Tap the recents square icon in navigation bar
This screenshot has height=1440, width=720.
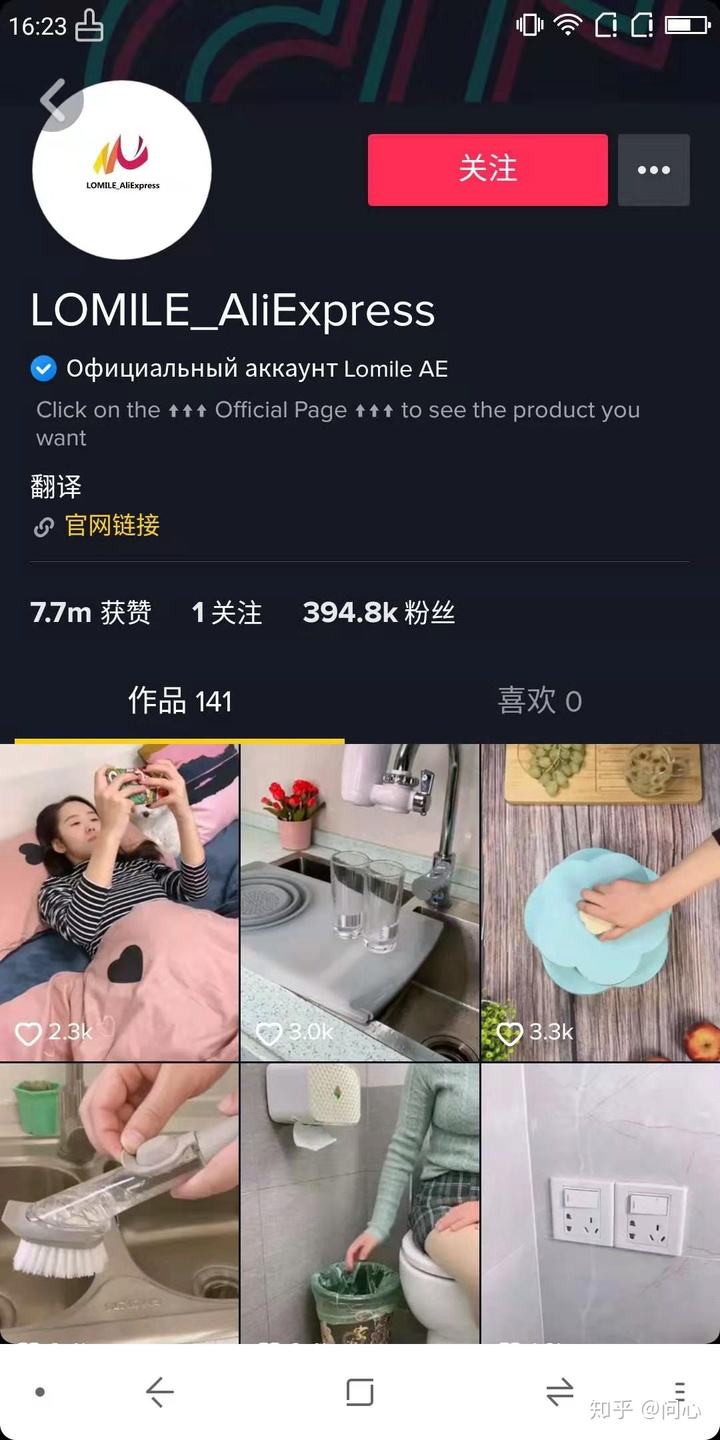[x=360, y=1389]
